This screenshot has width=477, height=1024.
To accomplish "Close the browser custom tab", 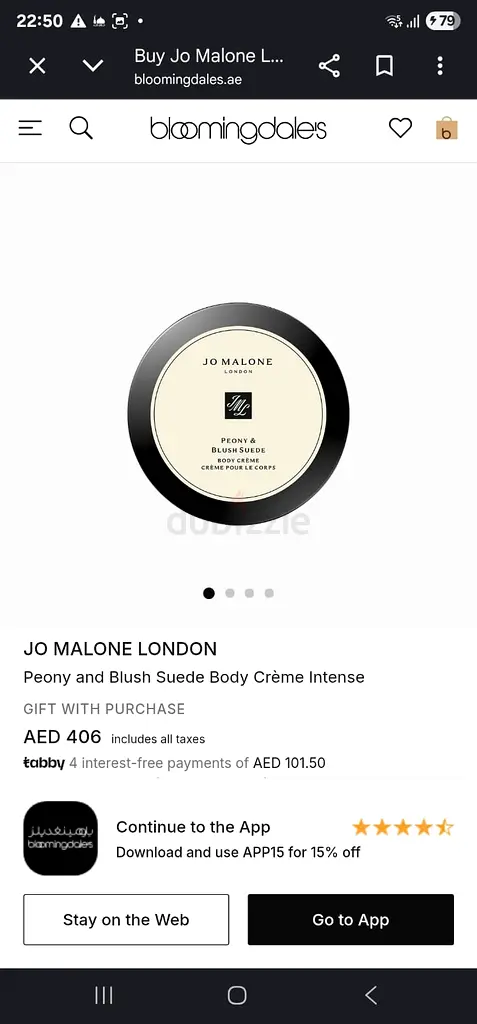I will click(x=37, y=65).
